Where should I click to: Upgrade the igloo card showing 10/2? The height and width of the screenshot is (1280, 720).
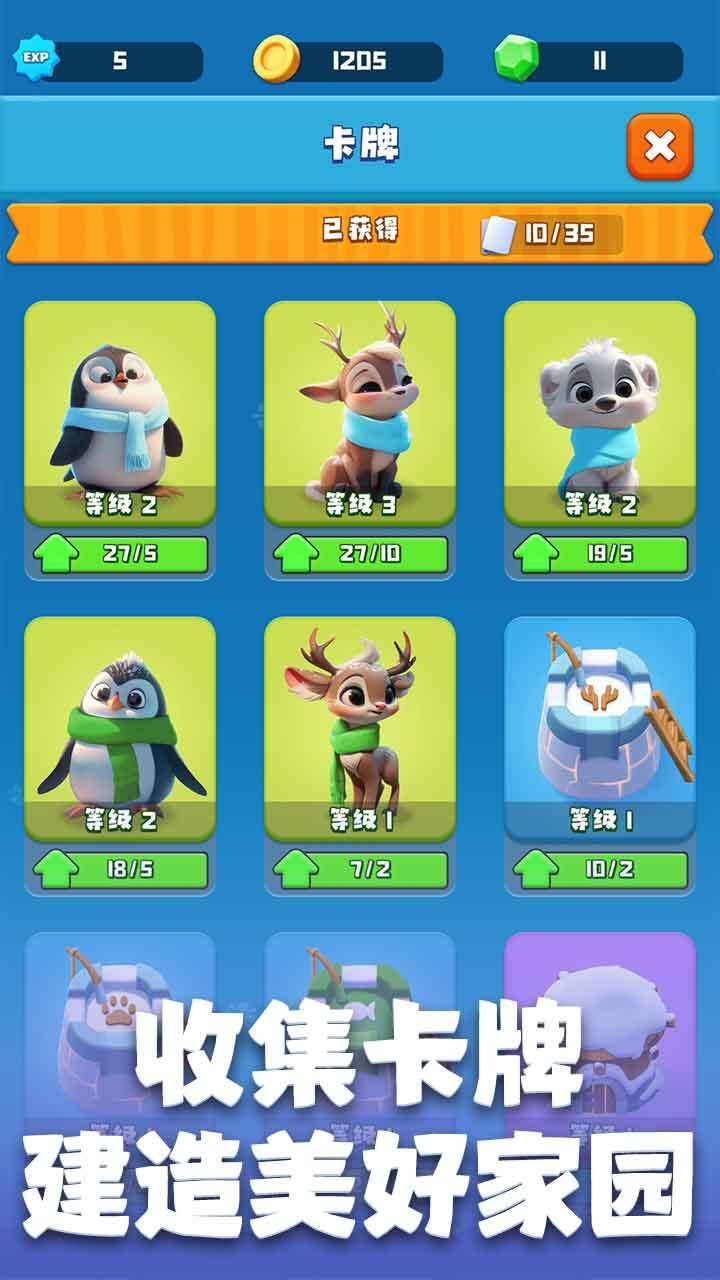click(601, 869)
